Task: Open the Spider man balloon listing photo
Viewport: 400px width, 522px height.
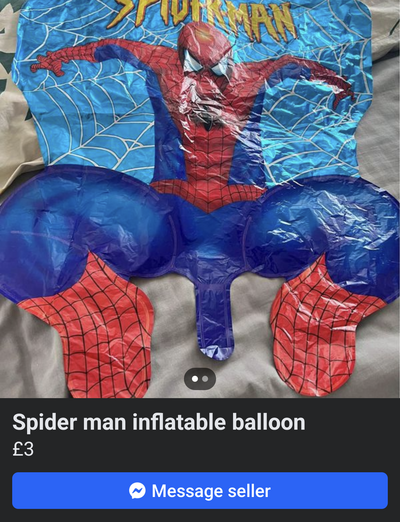Action: pos(200,199)
